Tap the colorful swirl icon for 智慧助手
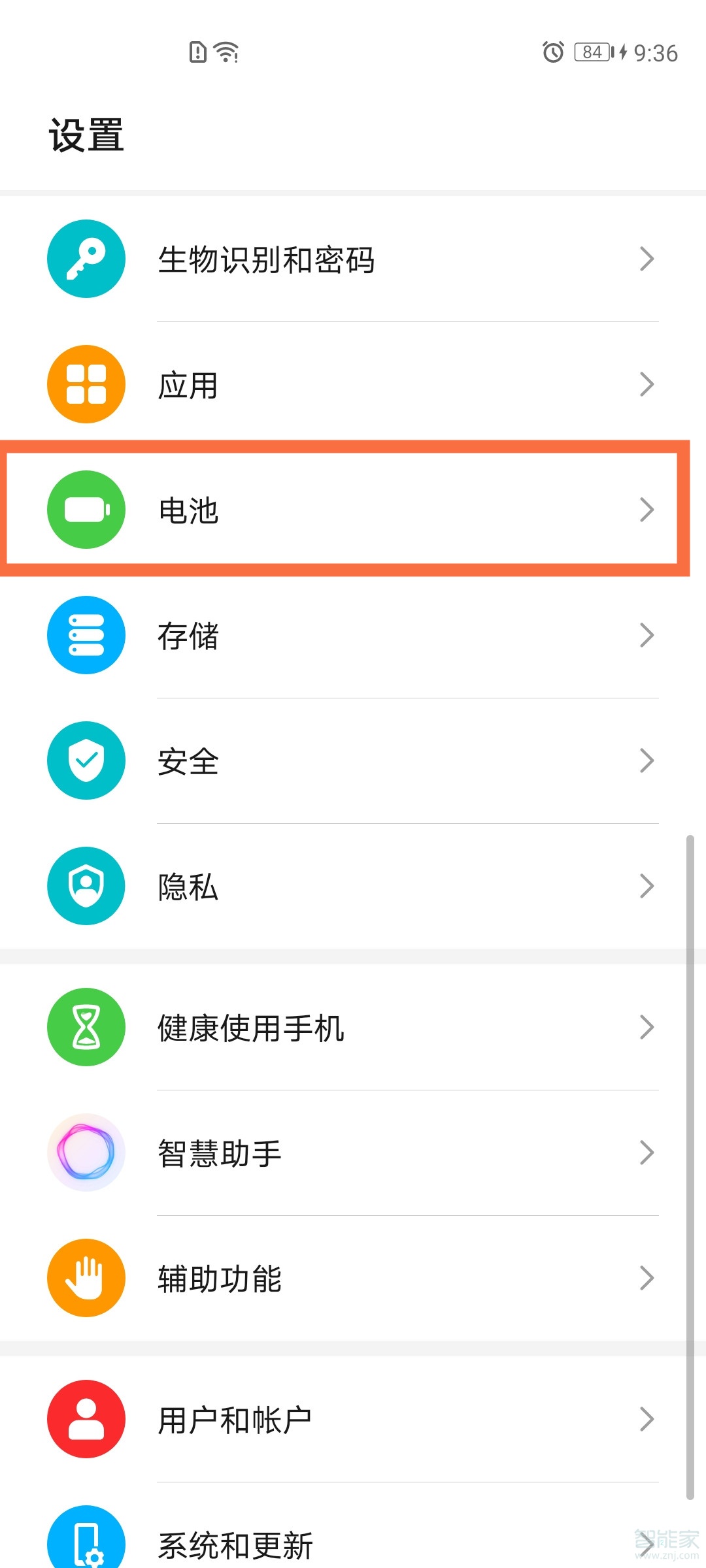Screen dimensions: 706x1568 click(86, 1152)
